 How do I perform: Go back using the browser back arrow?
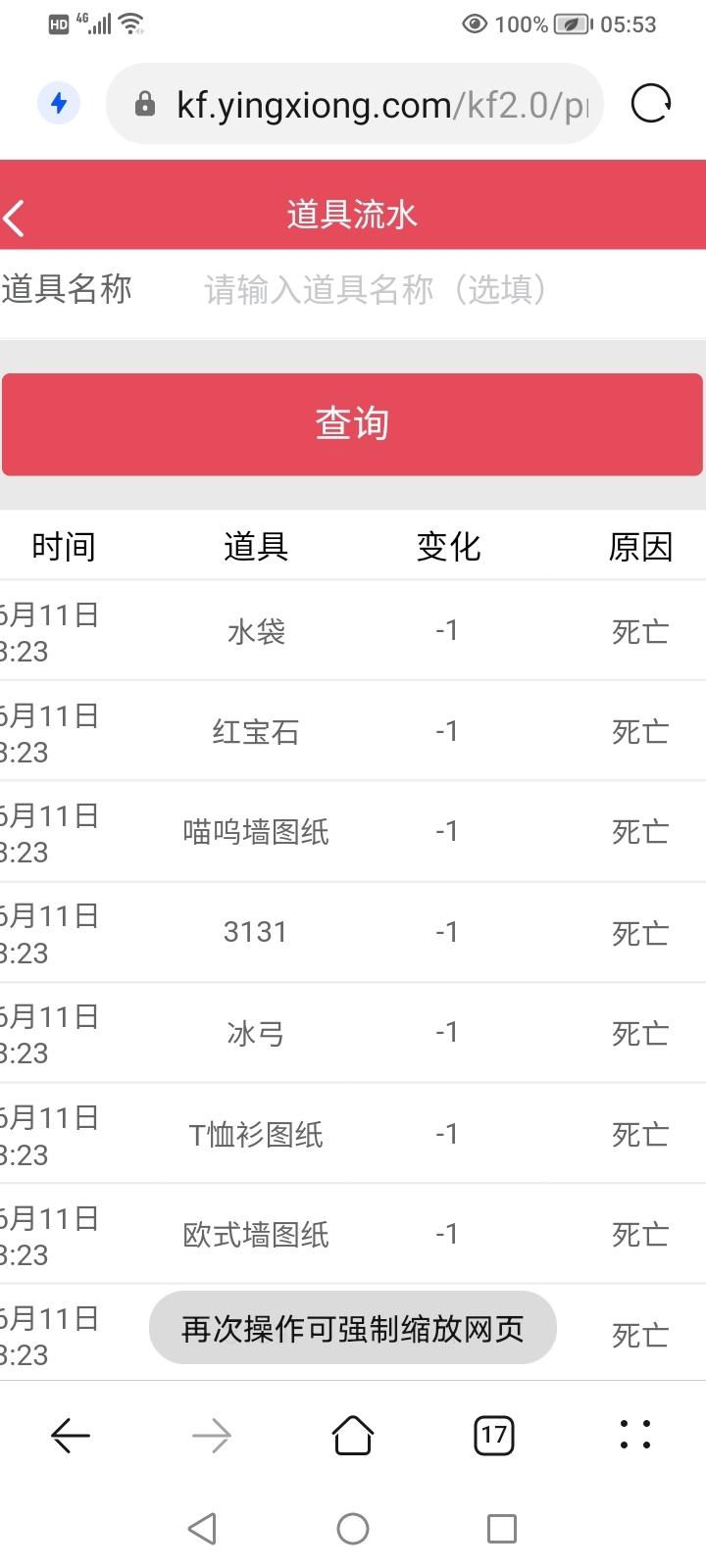tap(71, 1437)
